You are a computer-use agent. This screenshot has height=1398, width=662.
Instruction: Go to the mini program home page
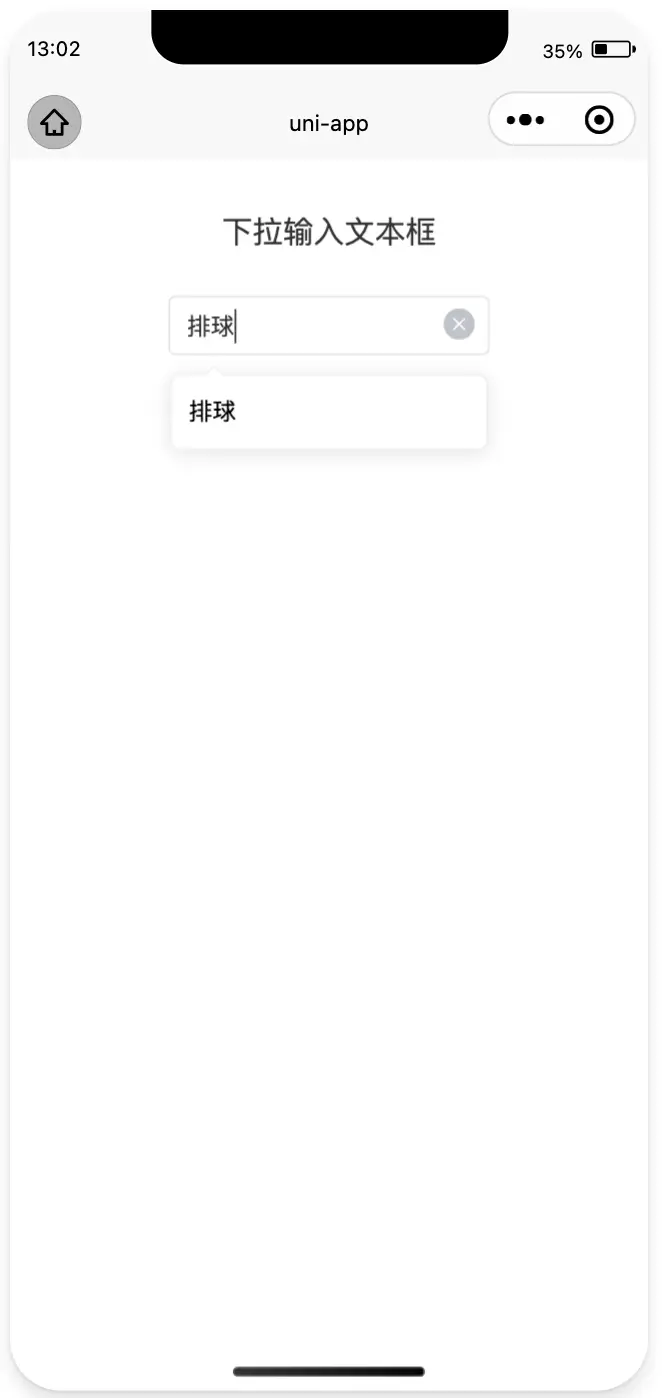coord(54,122)
